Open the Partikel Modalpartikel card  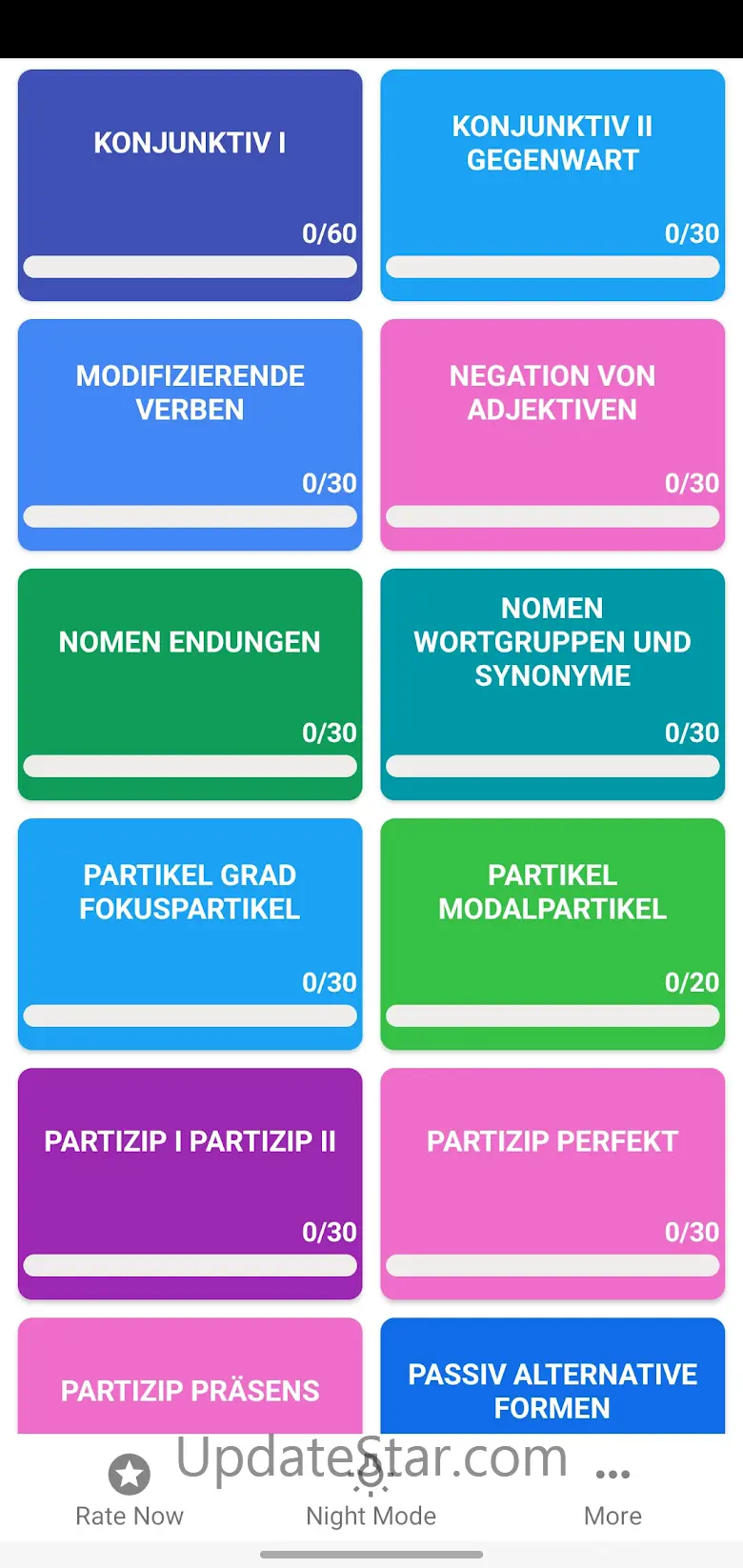click(x=552, y=934)
